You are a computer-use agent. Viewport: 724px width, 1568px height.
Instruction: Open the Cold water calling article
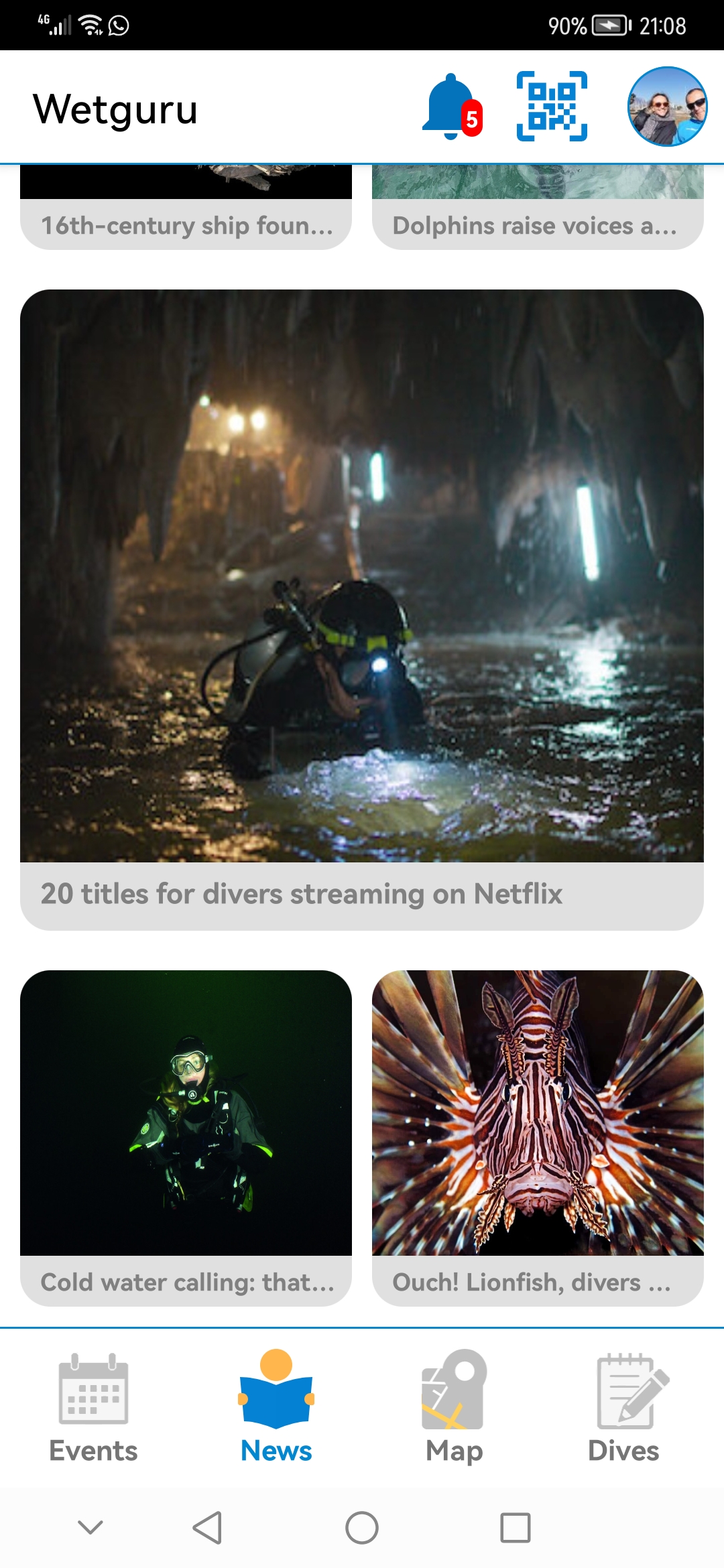(186, 1137)
